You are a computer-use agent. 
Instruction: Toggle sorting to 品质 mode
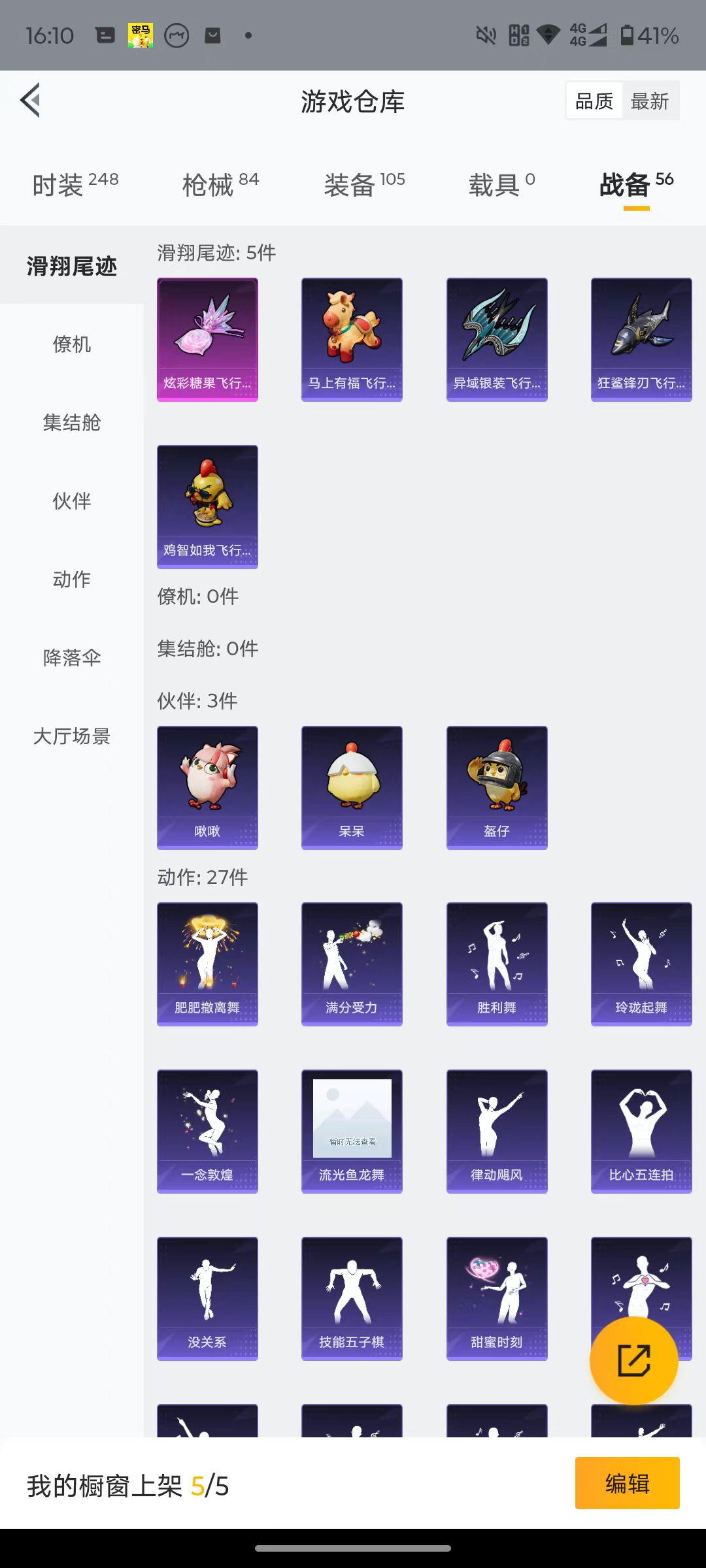tap(593, 100)
